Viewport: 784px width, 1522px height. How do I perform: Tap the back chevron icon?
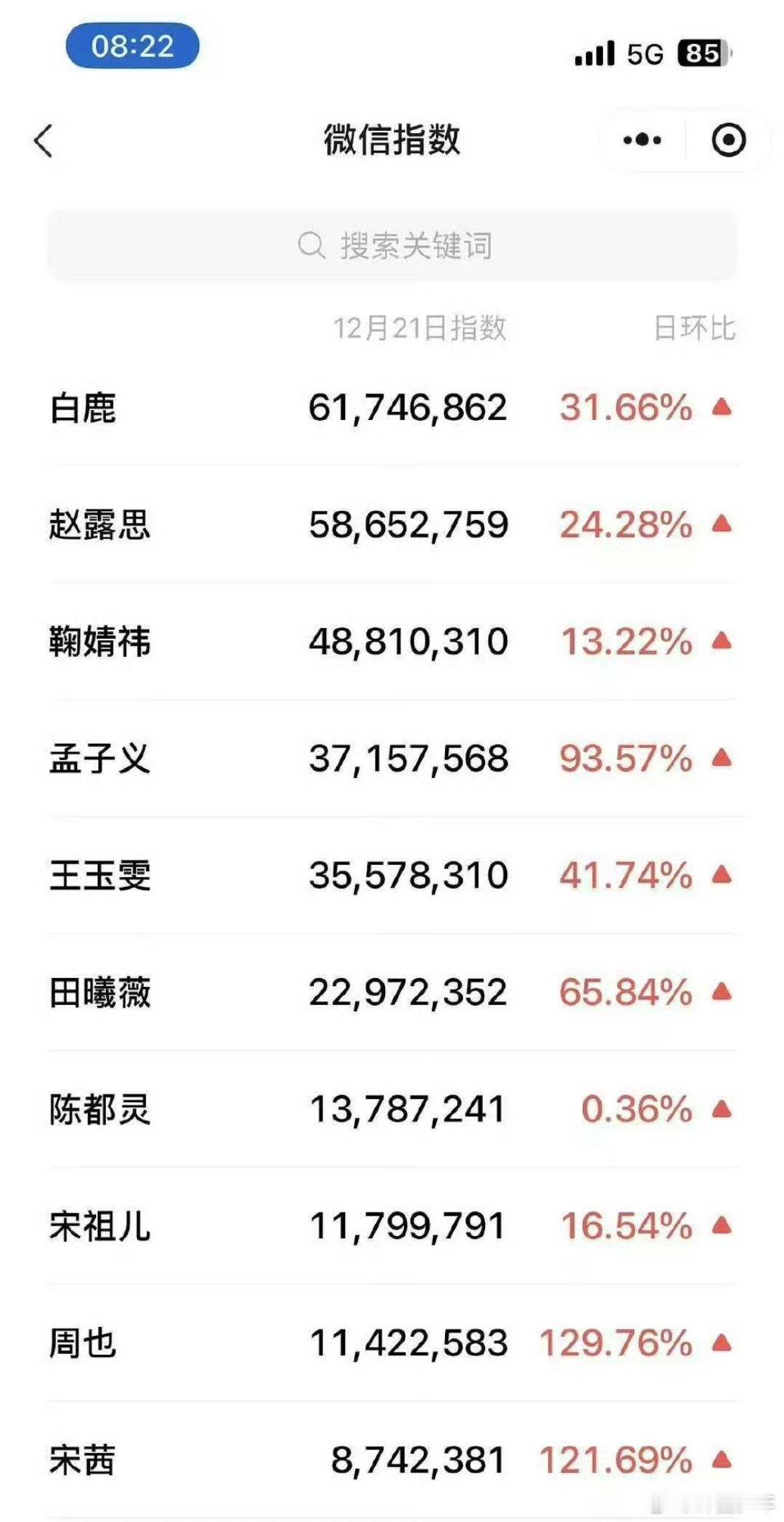click(x=44, y=140)
